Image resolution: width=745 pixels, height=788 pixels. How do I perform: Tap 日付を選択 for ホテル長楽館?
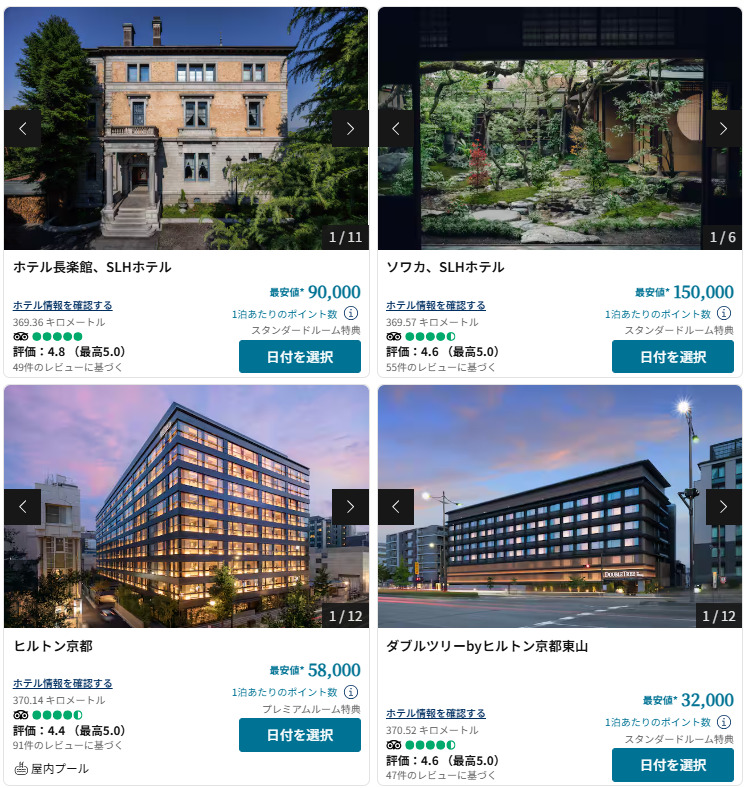[299, 357]
